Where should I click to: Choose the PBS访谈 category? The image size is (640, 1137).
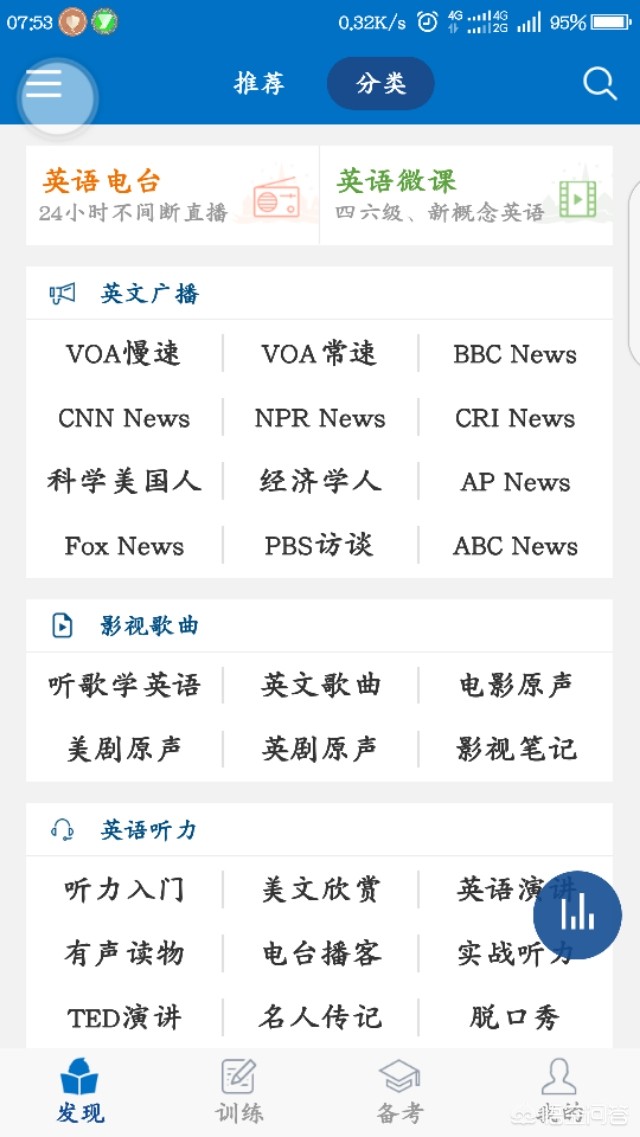(320, 546)
